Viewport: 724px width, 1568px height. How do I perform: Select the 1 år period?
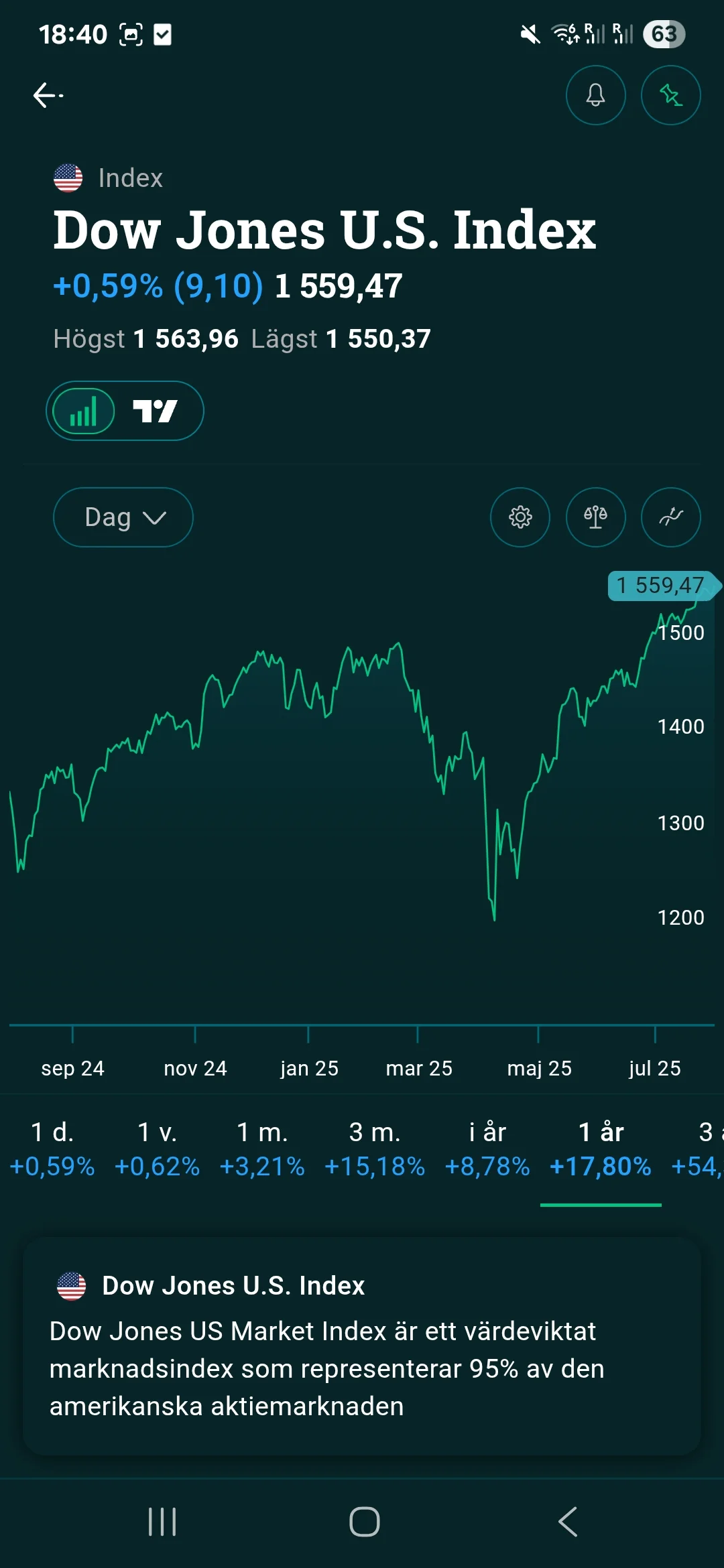(601, 1149)
